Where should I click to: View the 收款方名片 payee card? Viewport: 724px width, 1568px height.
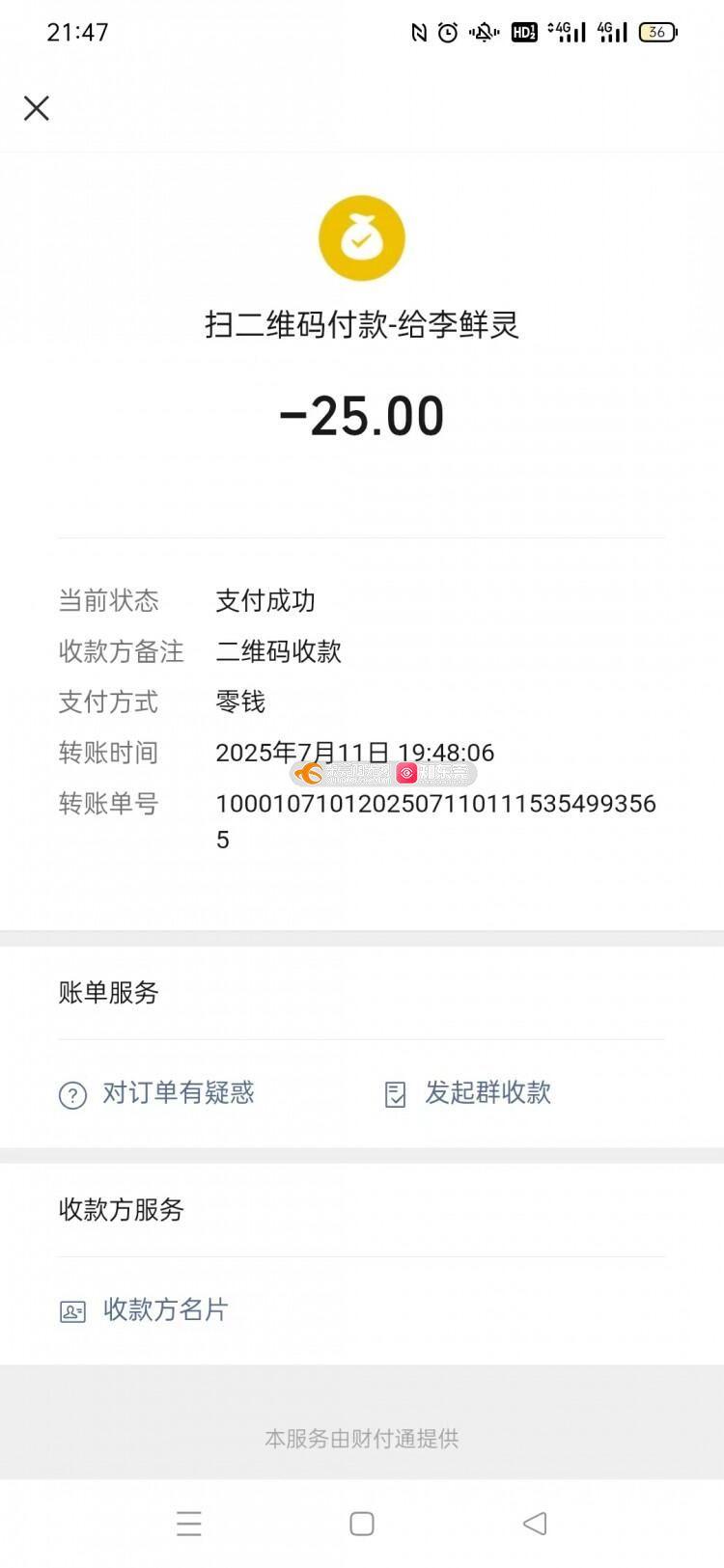coord(144,1310)
